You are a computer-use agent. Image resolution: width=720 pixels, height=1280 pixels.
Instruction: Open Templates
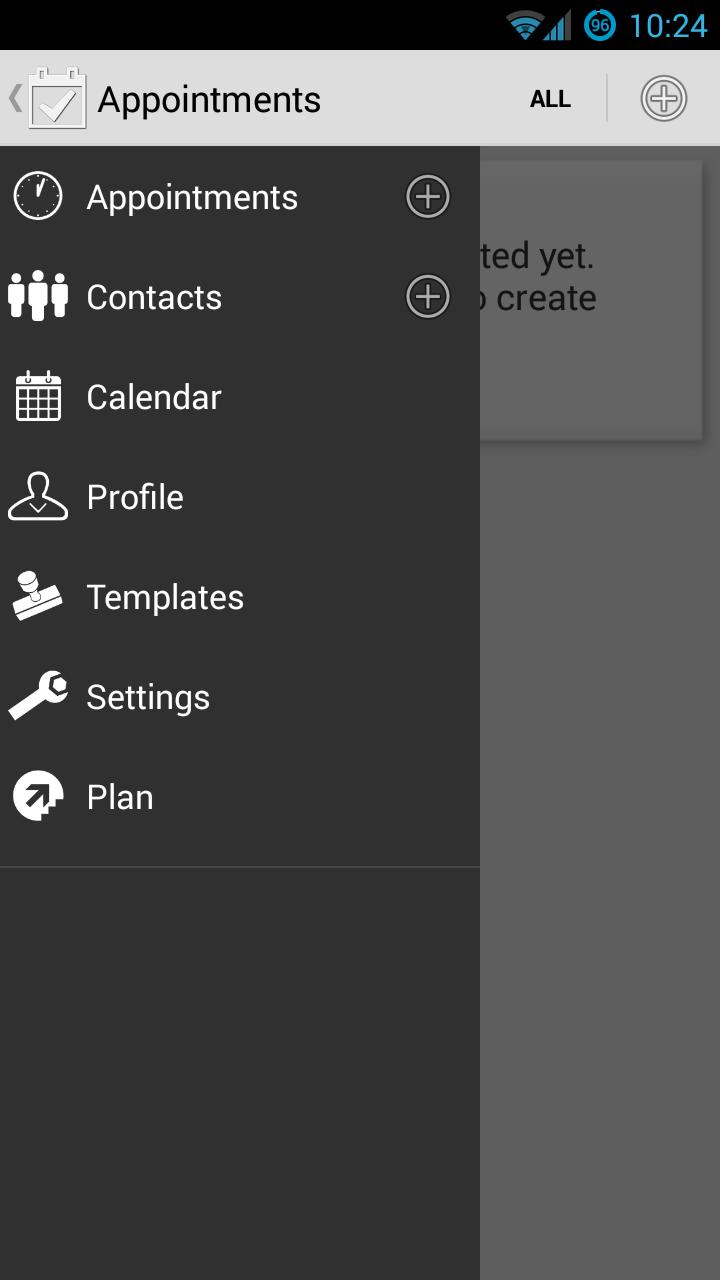tap(165, 597)
